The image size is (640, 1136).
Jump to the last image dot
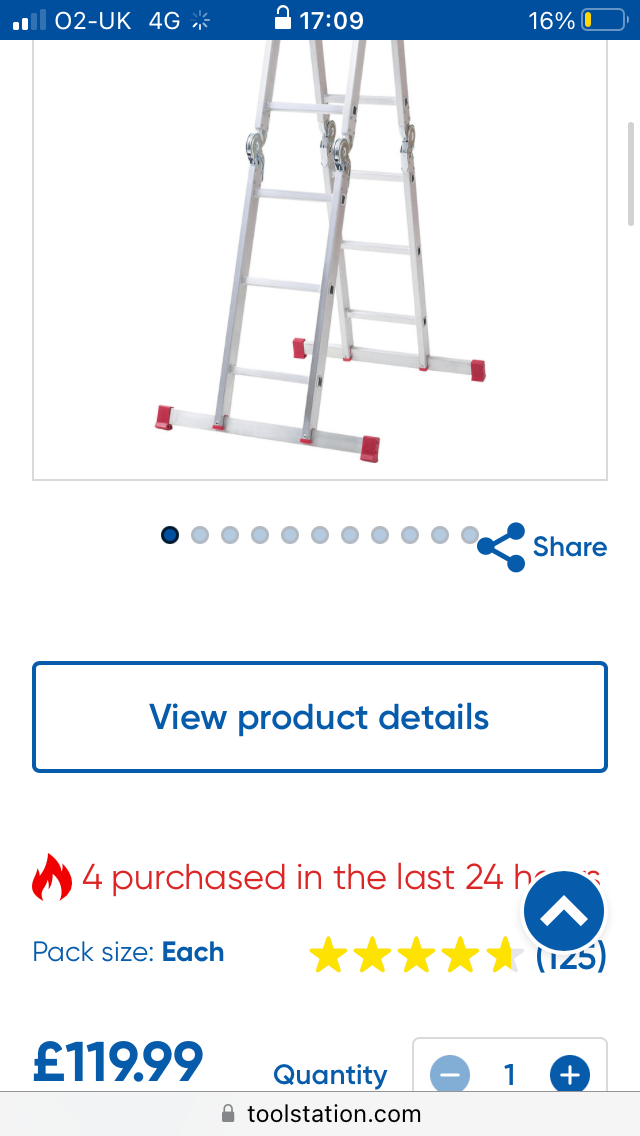tap(470, 535)
